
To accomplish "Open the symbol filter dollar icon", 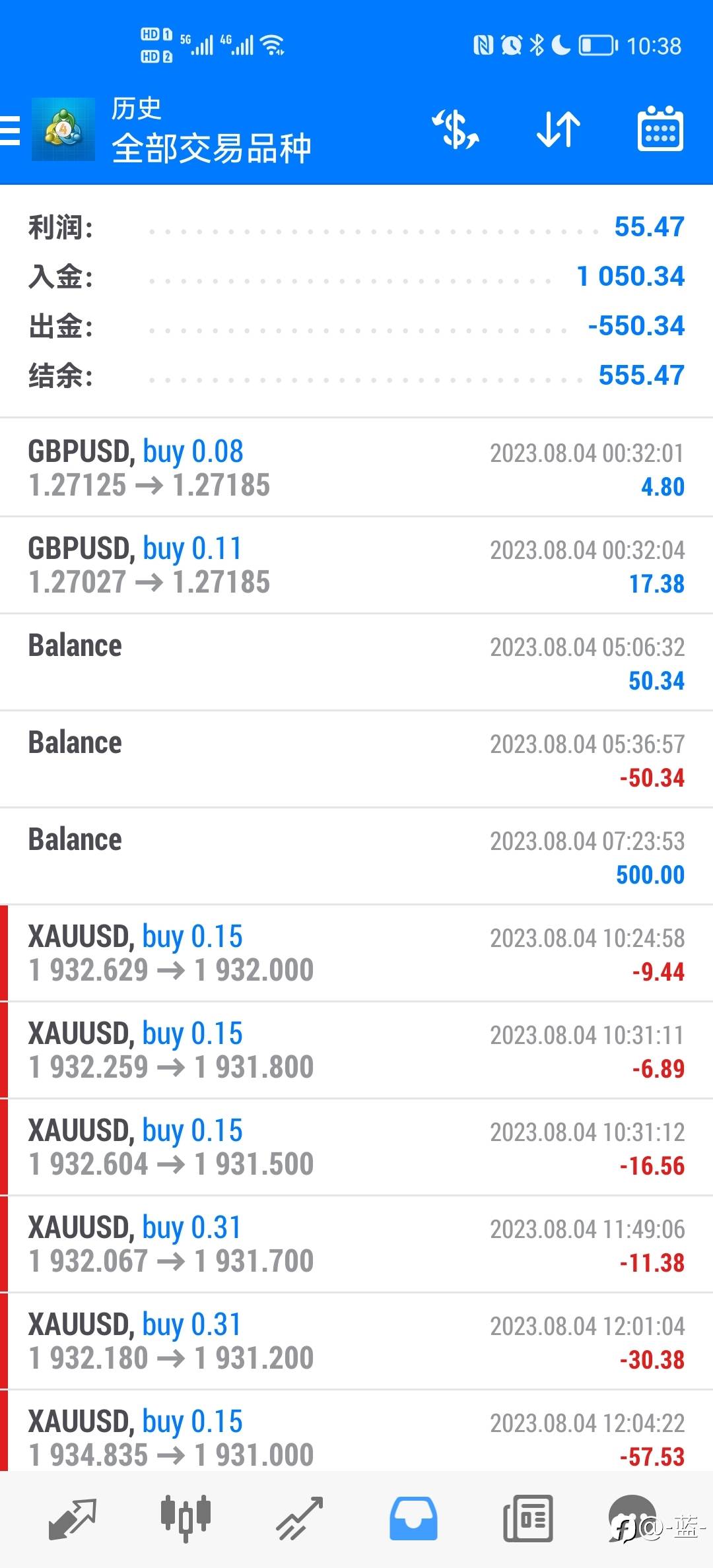I will click(456, 129).
